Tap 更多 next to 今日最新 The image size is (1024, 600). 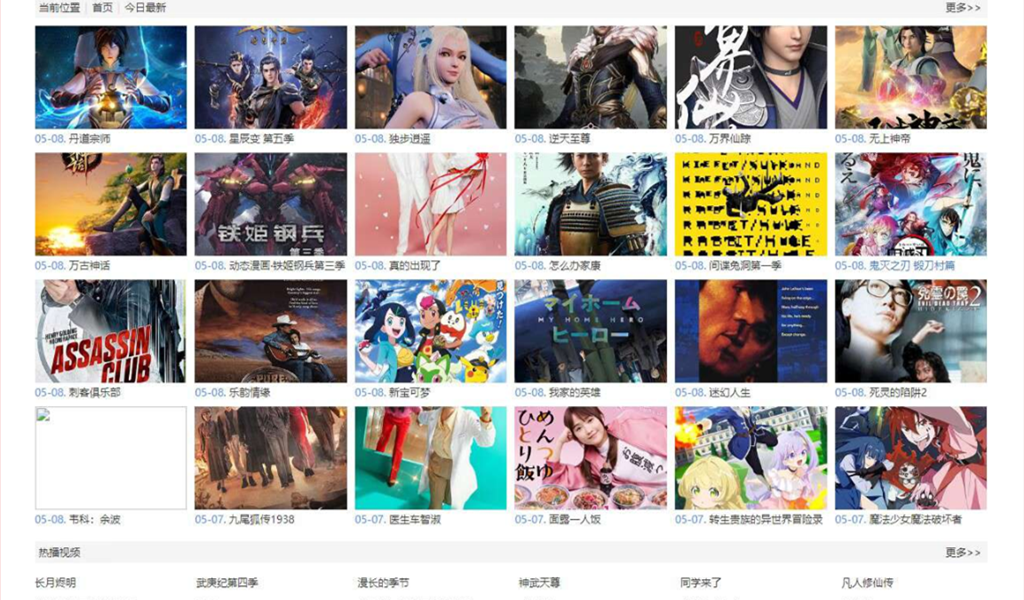click(962, 8)
